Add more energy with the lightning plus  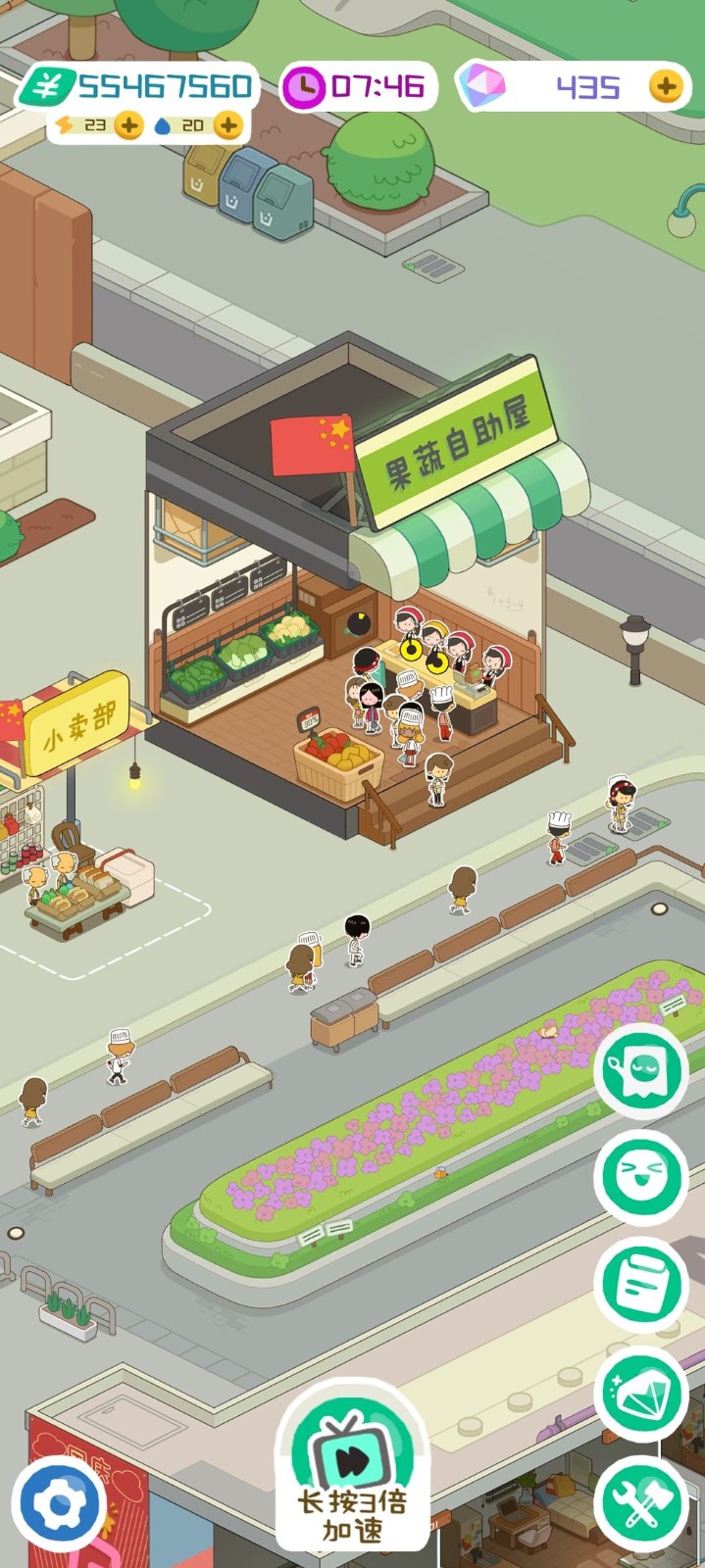tap(128, 124)
